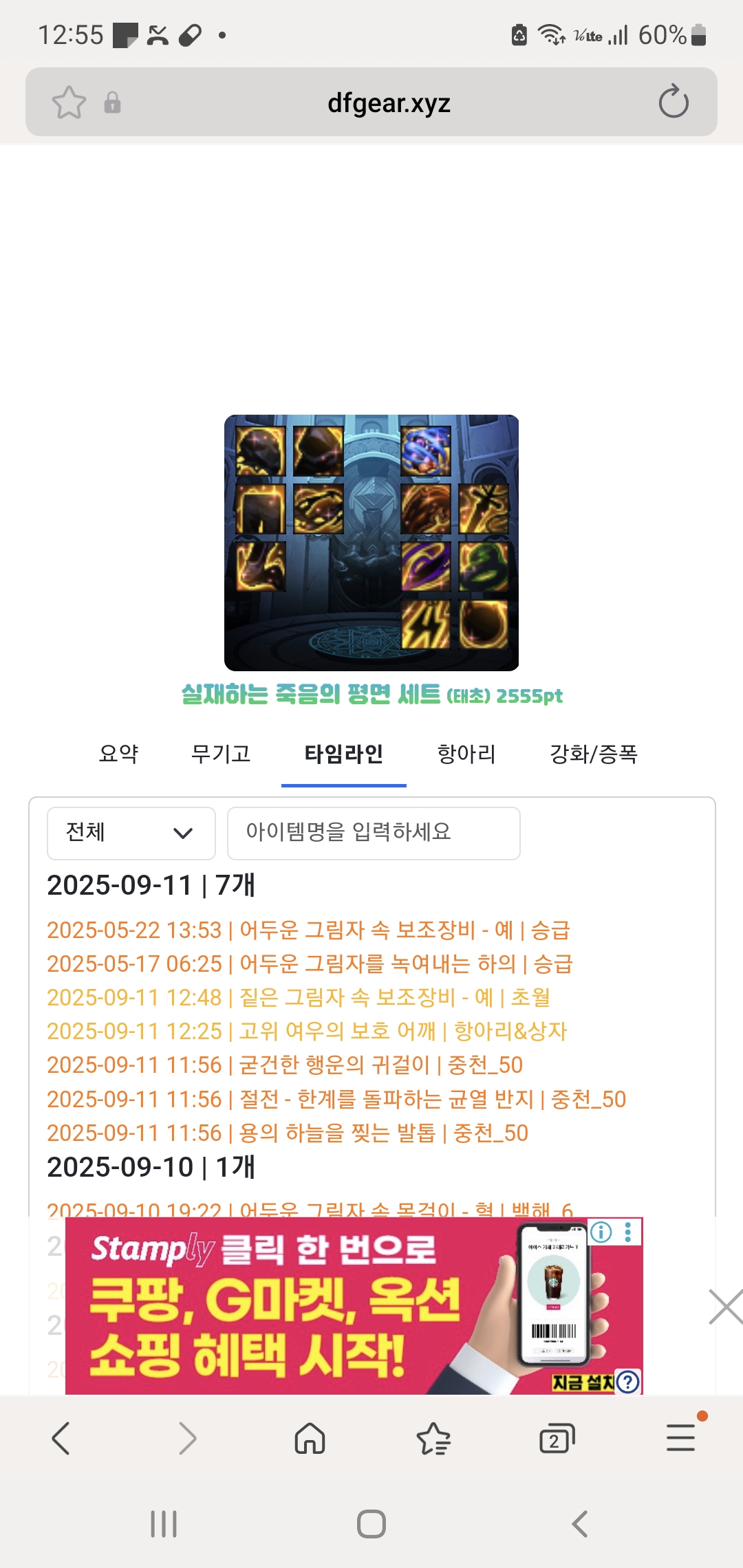743x1568 pixels.
Task: Dismiss the Stamply ad banner
Action: pos(725,1307)
